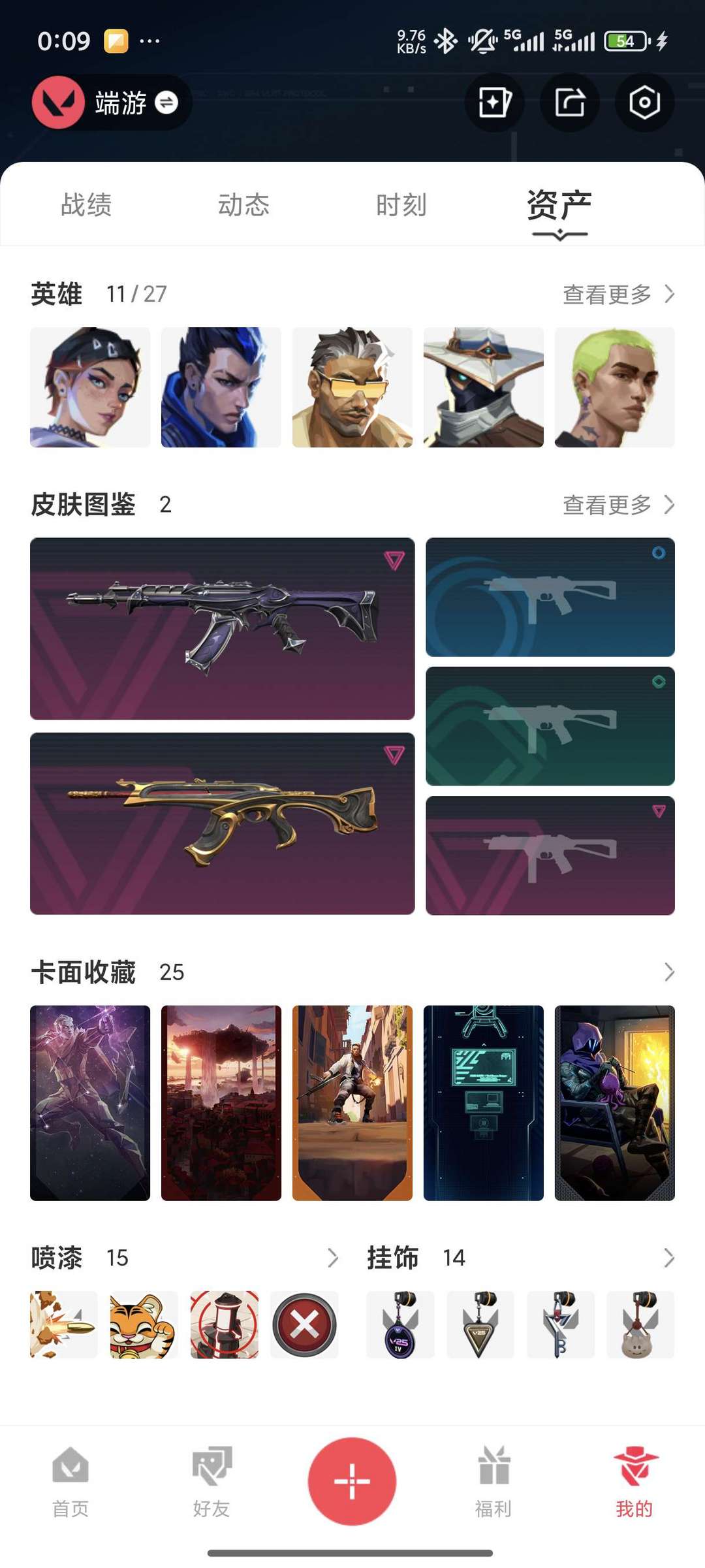Tap the sparkle image icon in top bar
Screen dimensions: 705x1568
[x=494, y=103]
